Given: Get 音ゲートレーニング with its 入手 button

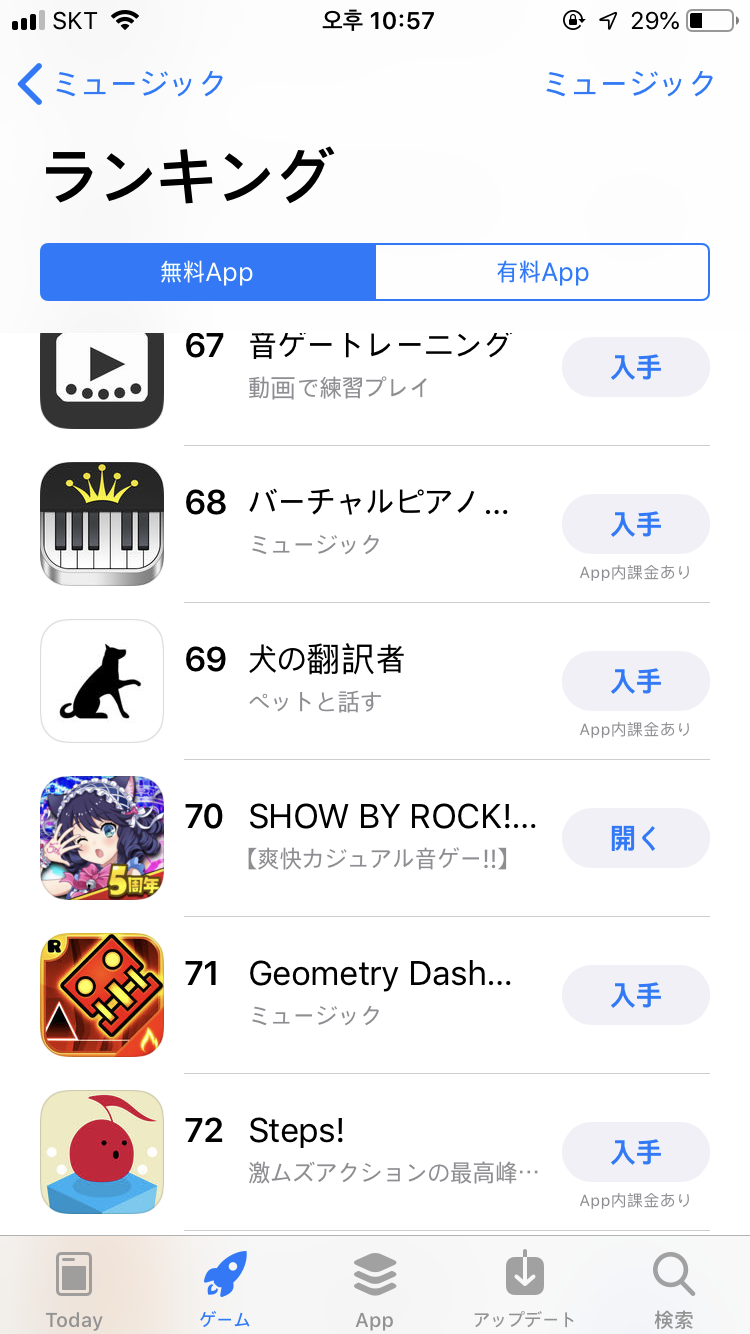Looking at the screenshot, I should point(635,367).
